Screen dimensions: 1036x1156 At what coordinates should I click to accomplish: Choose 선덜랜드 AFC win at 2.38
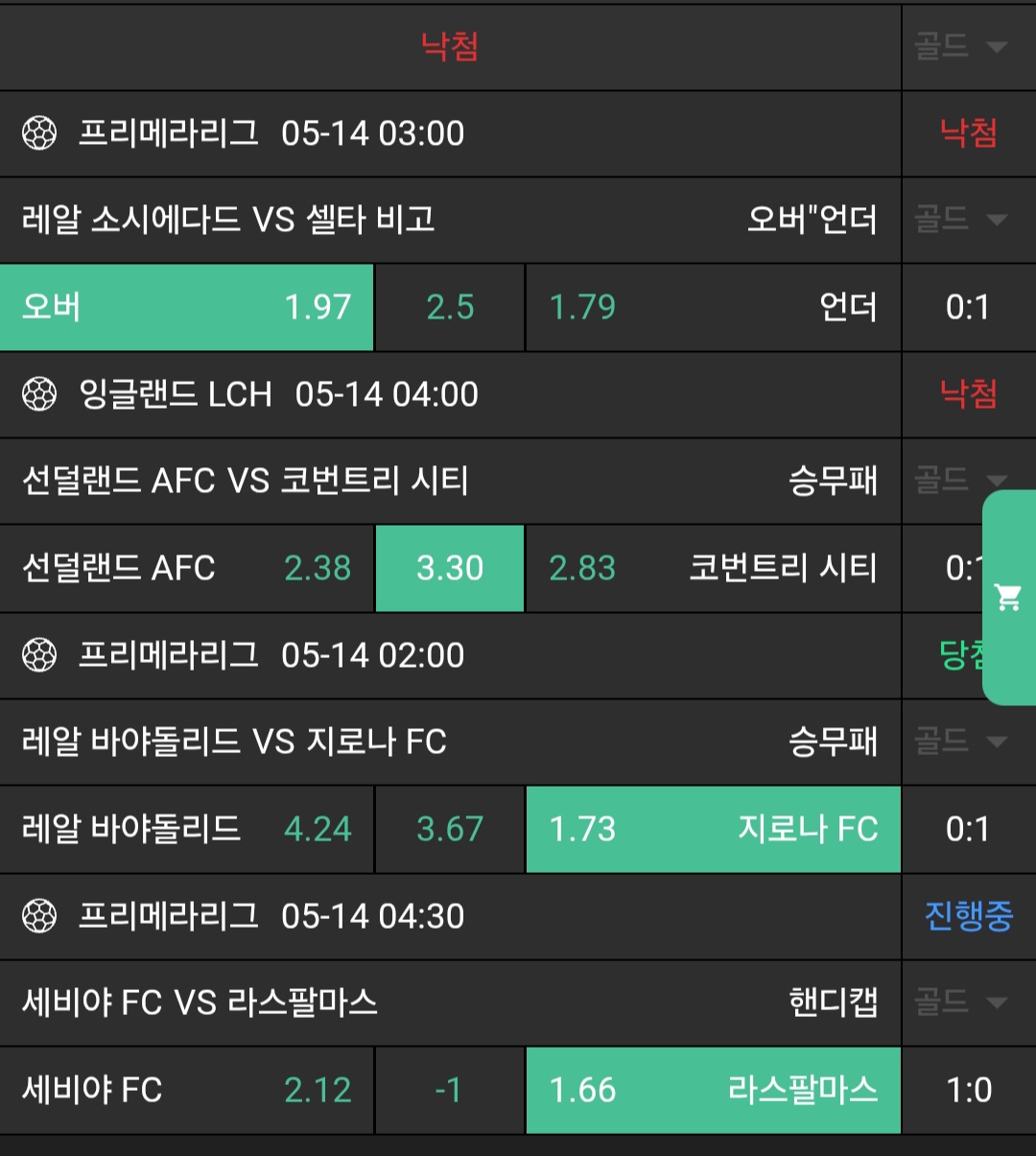[186, 569]
